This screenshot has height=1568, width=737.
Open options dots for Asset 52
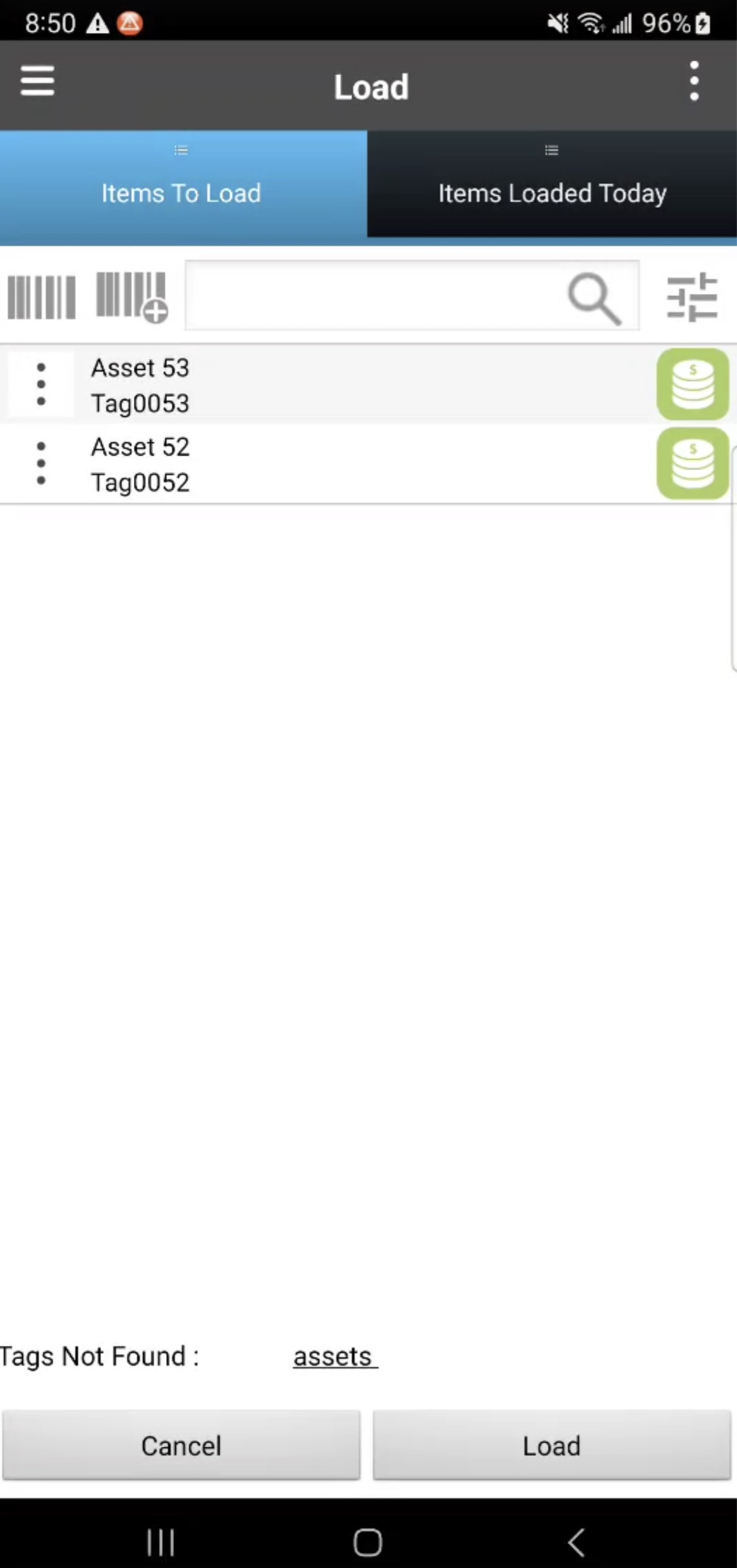click(41, 464)
